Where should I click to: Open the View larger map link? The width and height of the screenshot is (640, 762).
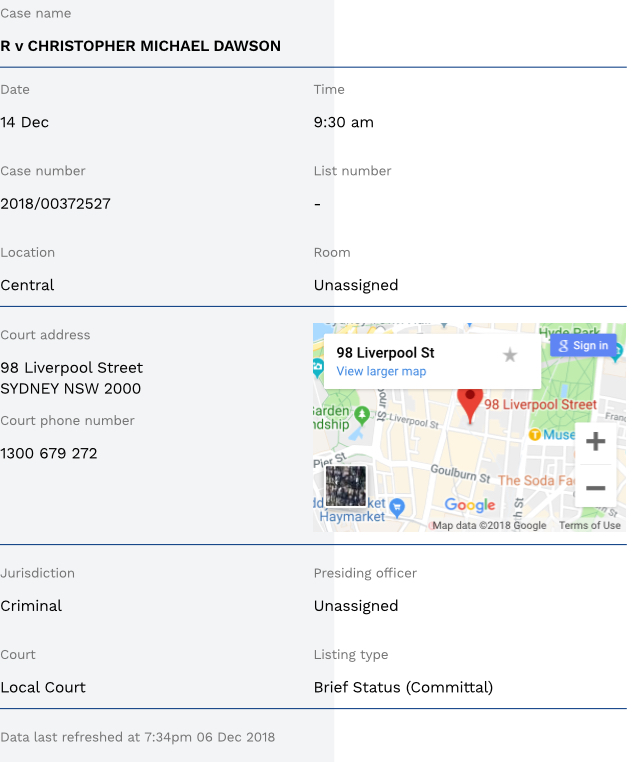[381, 372]
